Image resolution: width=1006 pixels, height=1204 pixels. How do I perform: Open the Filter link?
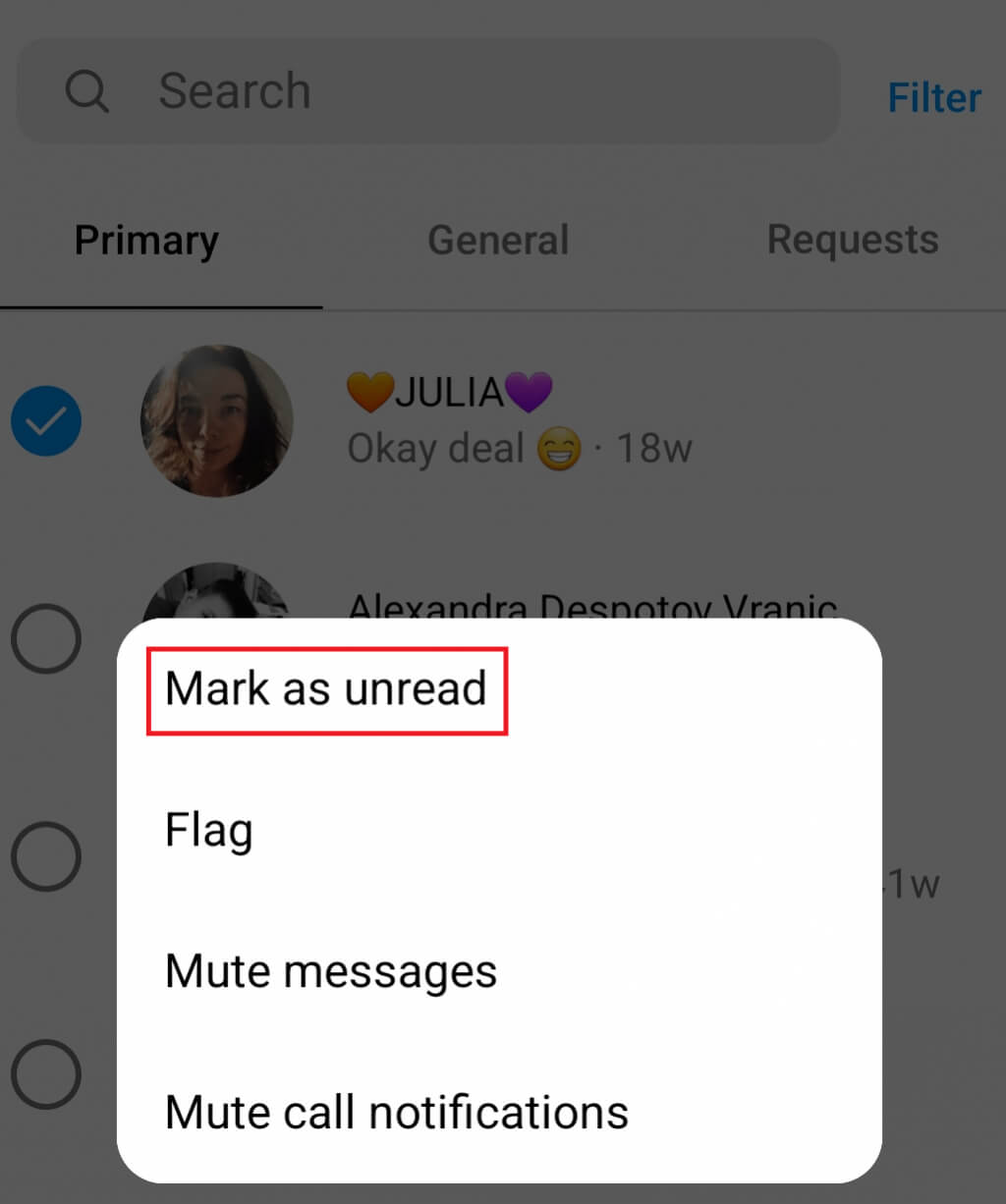coord(933,97)
